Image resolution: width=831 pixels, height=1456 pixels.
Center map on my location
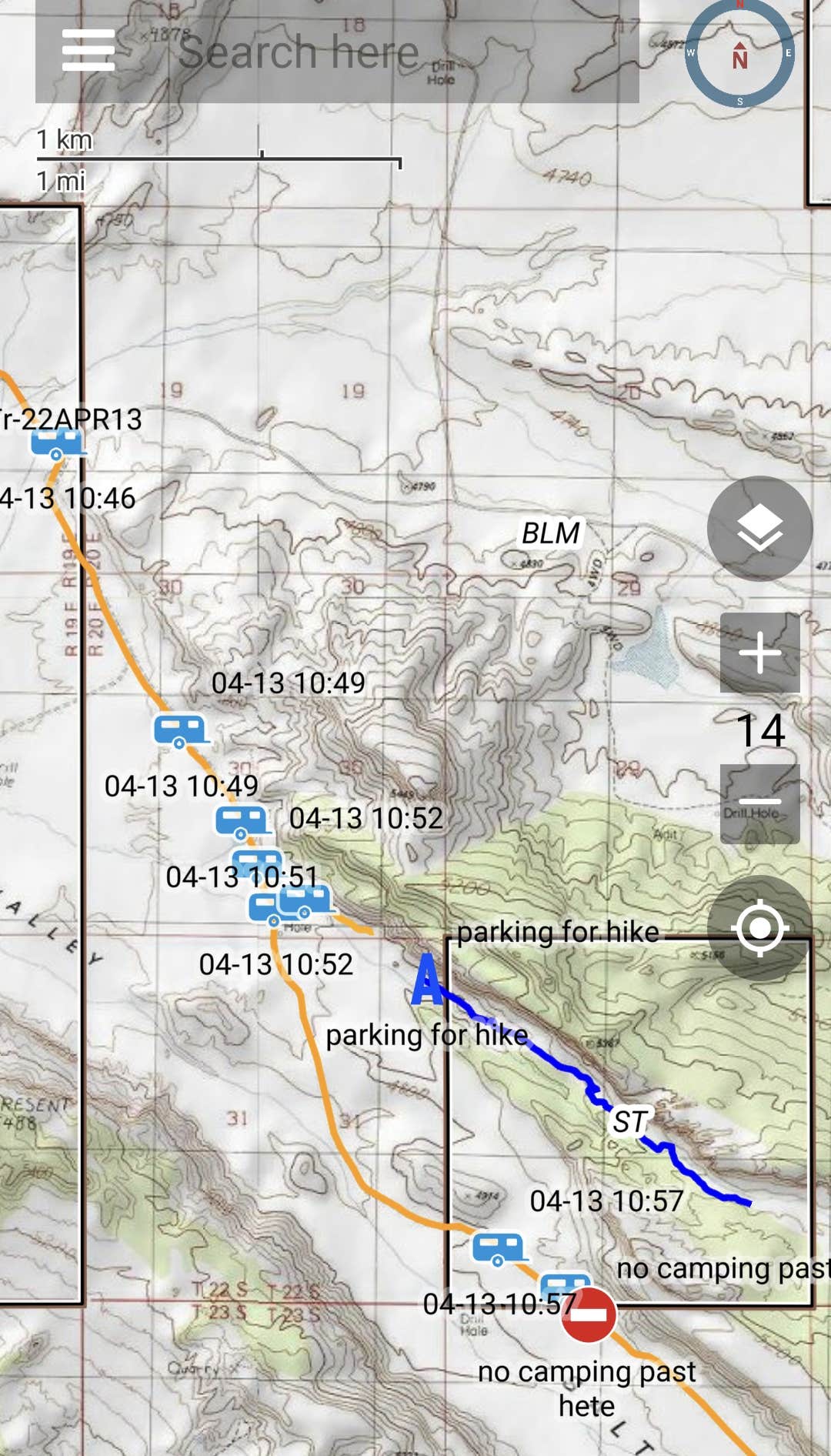click(x=759, y=928)
